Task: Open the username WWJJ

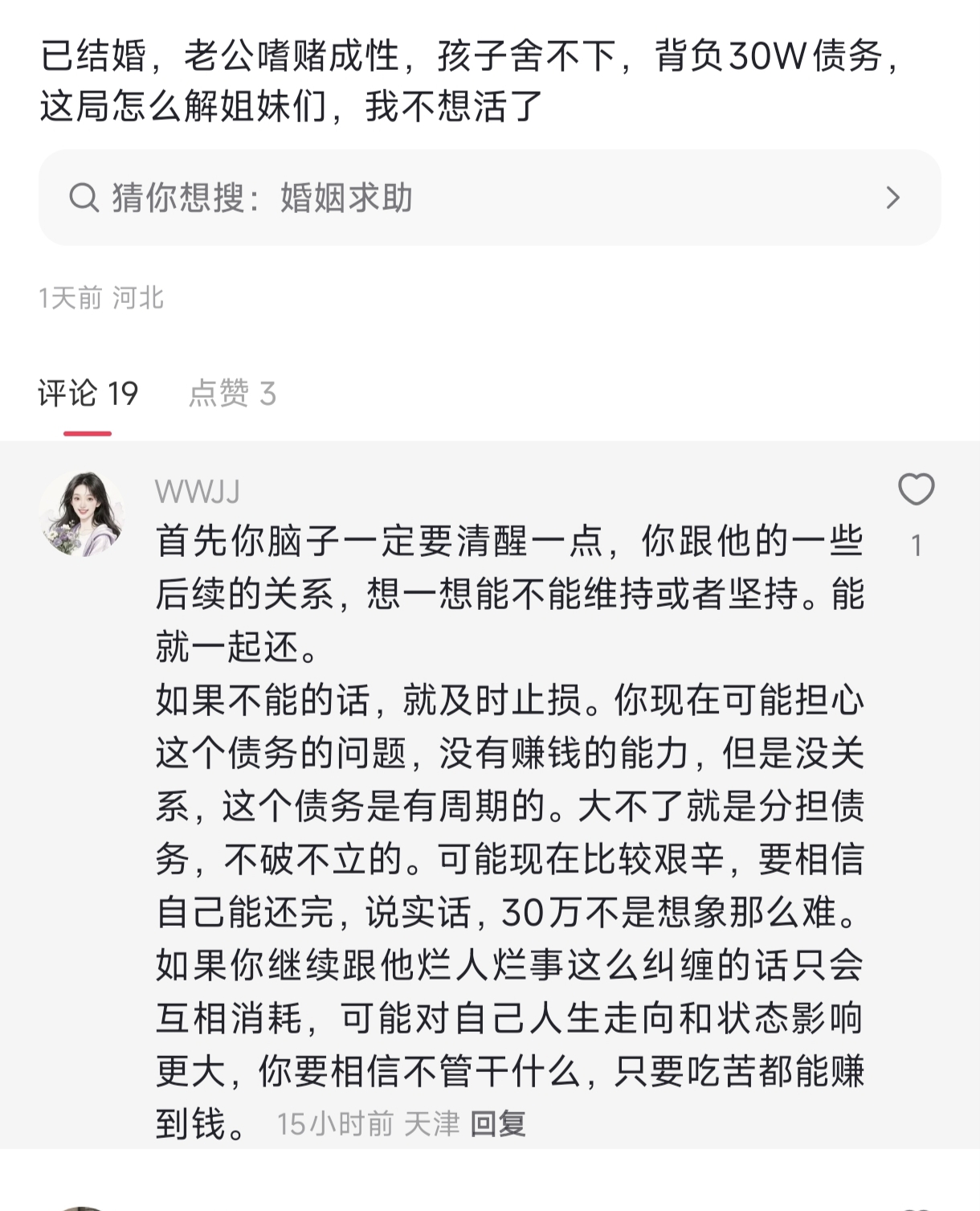Action: pos(197,492)
